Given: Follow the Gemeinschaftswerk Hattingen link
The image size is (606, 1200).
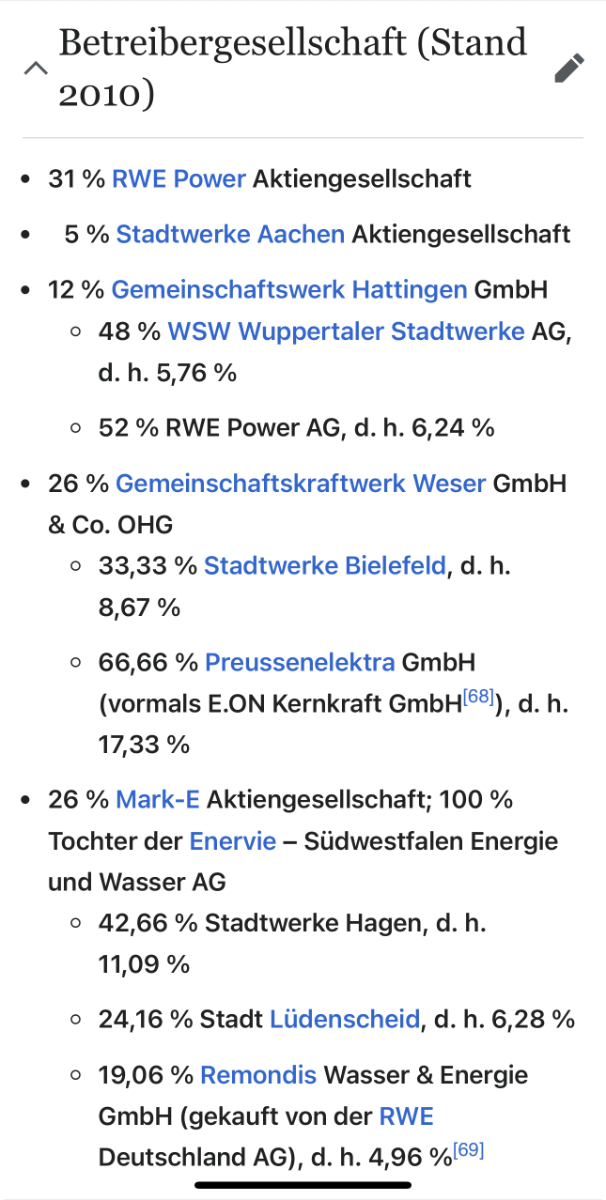Looking at the screenshot, I should (x=289, y=290).
